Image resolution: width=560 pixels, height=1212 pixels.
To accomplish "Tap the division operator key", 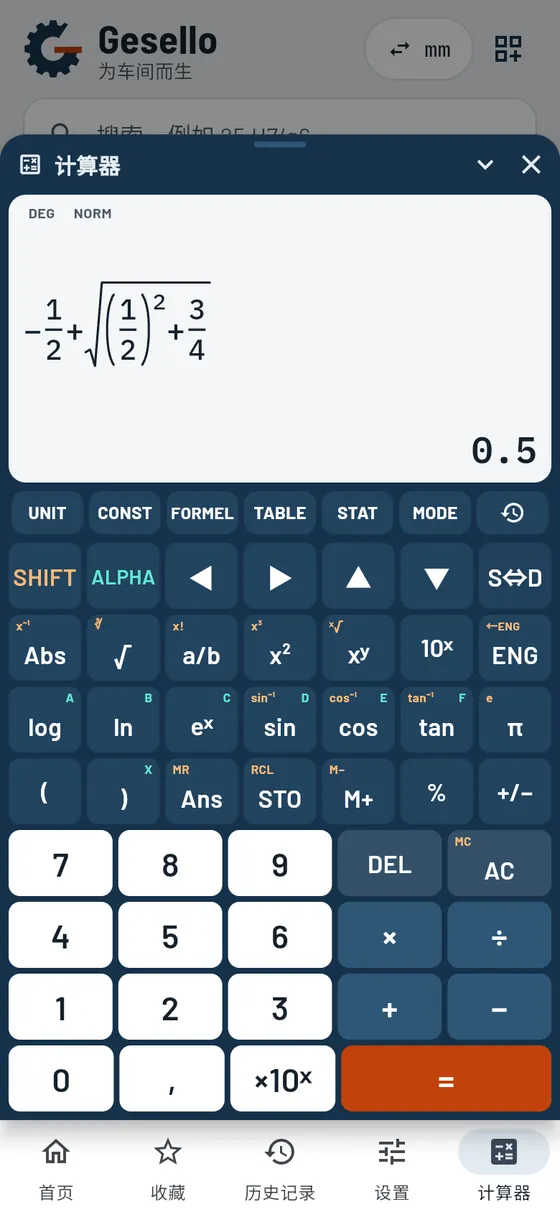I will point(499,936).
